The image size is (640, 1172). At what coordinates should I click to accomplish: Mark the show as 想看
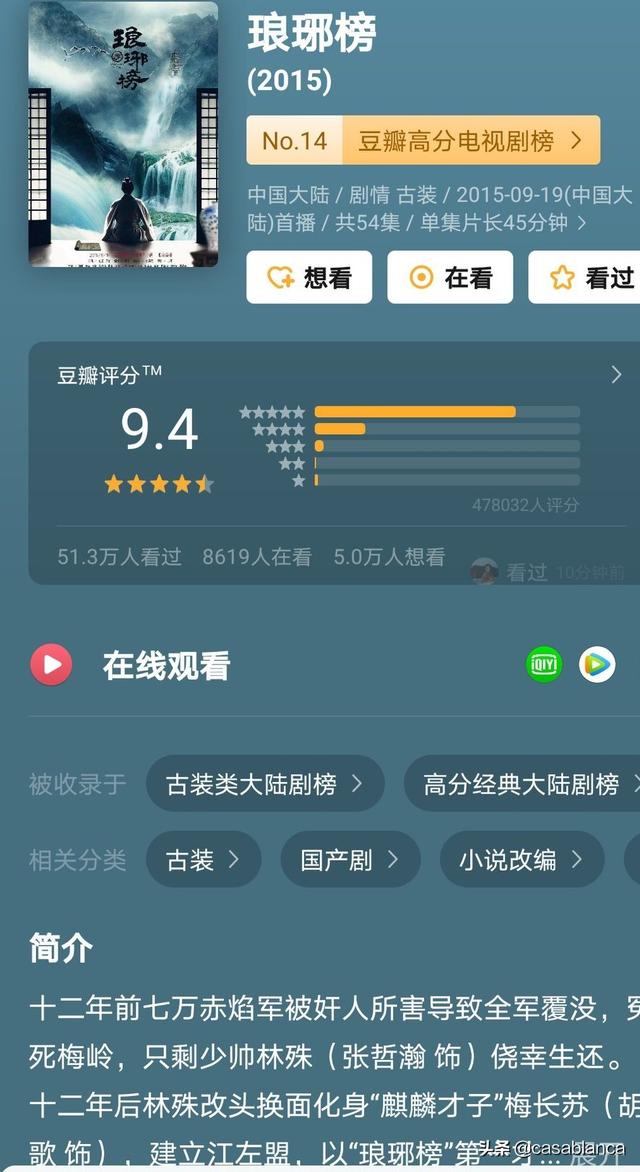tap(309, 277)
